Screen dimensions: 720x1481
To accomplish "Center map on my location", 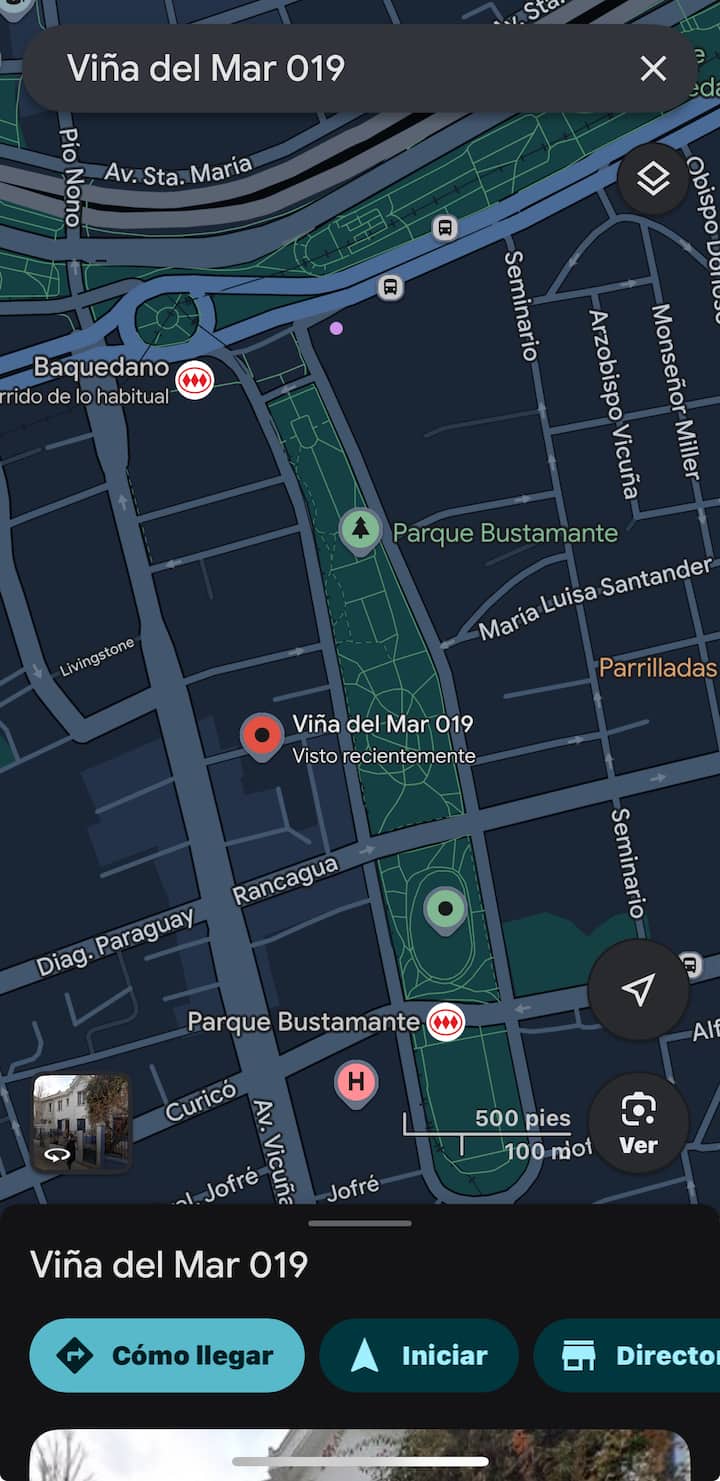I will (638, 990).
